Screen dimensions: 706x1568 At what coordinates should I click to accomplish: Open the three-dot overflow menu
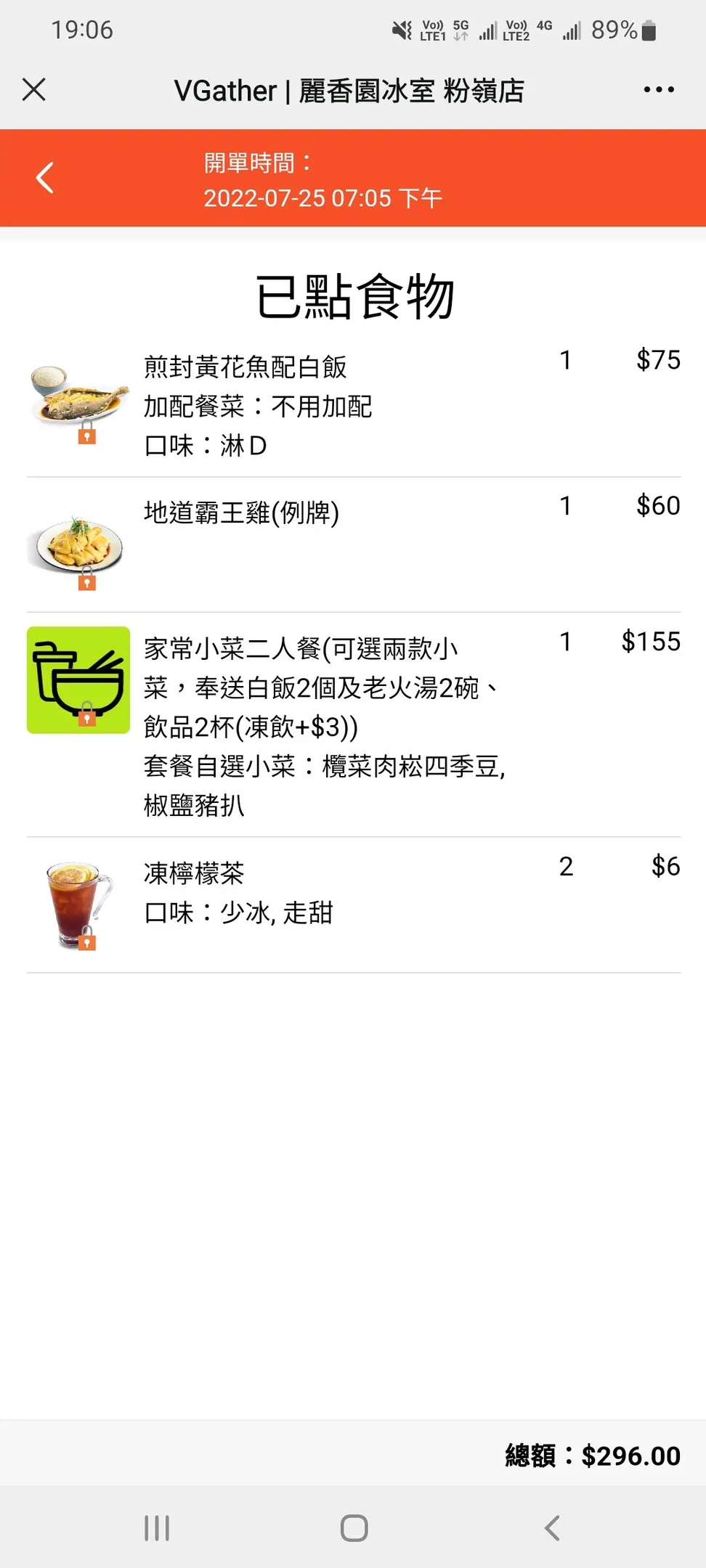tap(658, 90)
